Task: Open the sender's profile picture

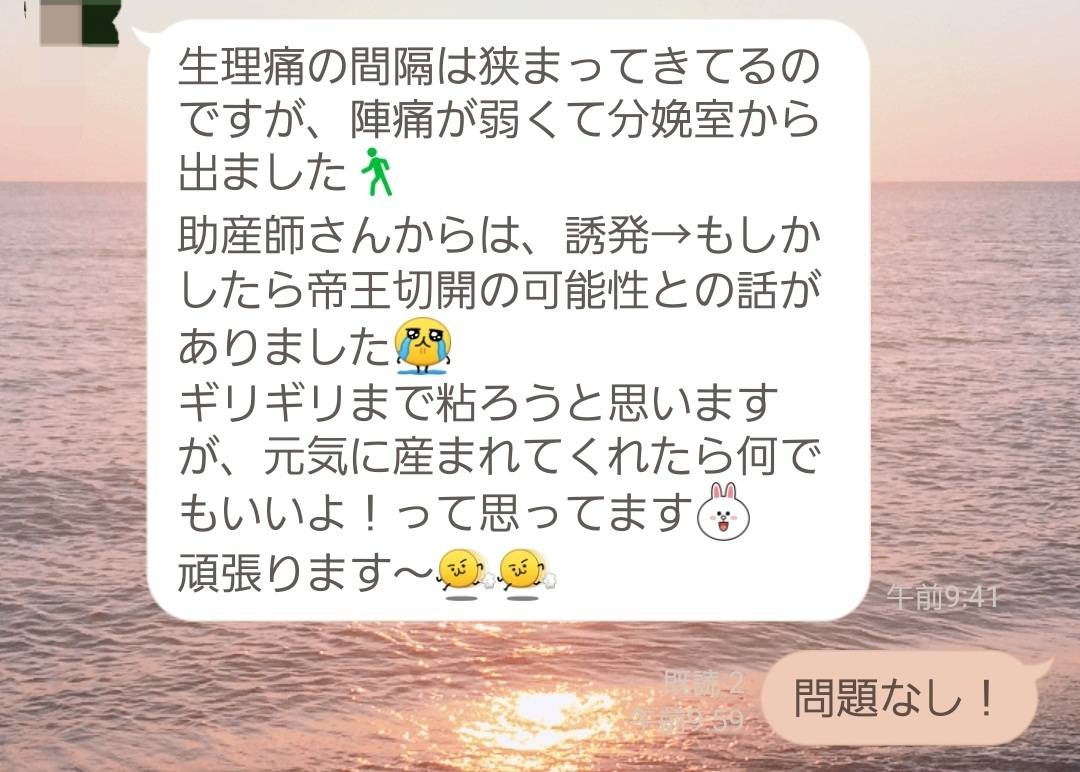Action: [78, 22]
